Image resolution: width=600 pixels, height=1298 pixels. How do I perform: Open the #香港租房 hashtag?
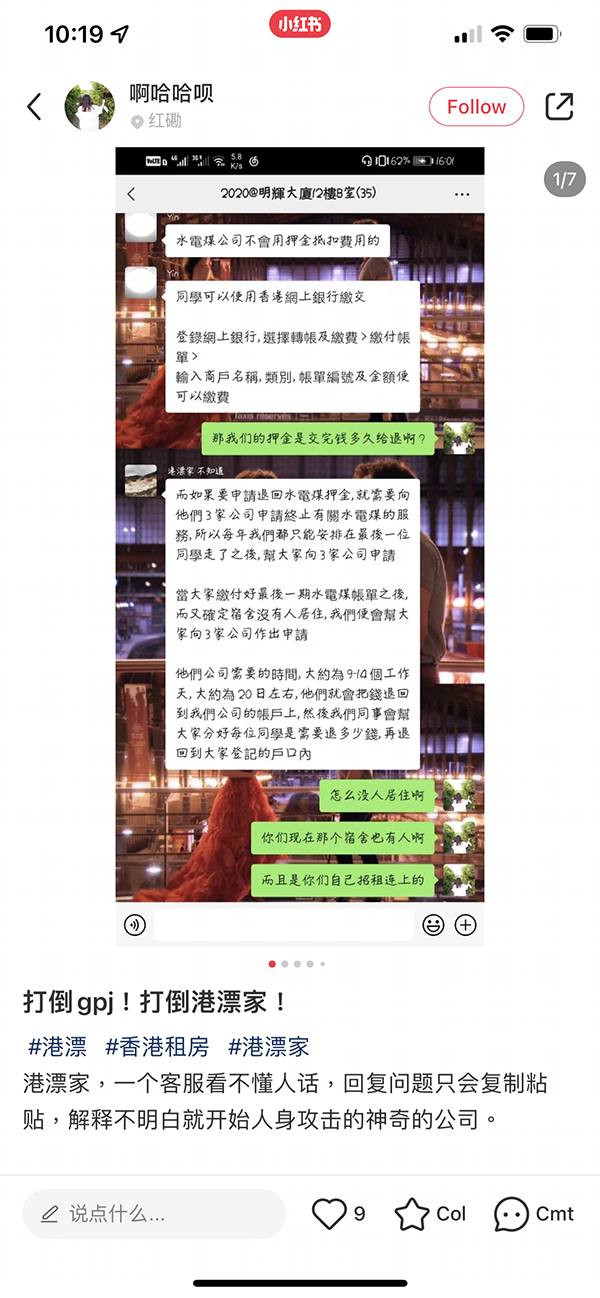click(157, 1047)
